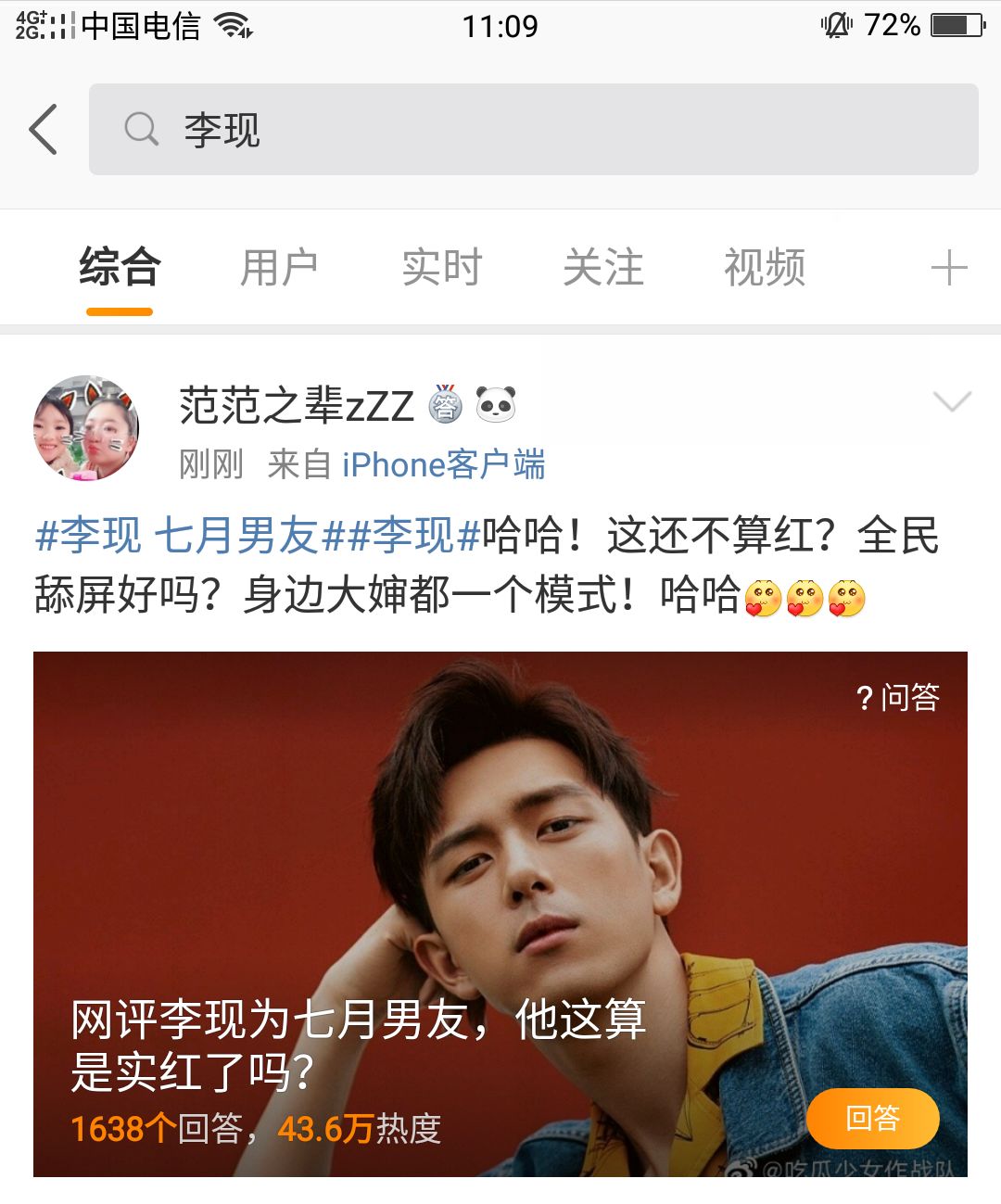
Task: Go back using the top-left arrow
Action: [44, 129]
